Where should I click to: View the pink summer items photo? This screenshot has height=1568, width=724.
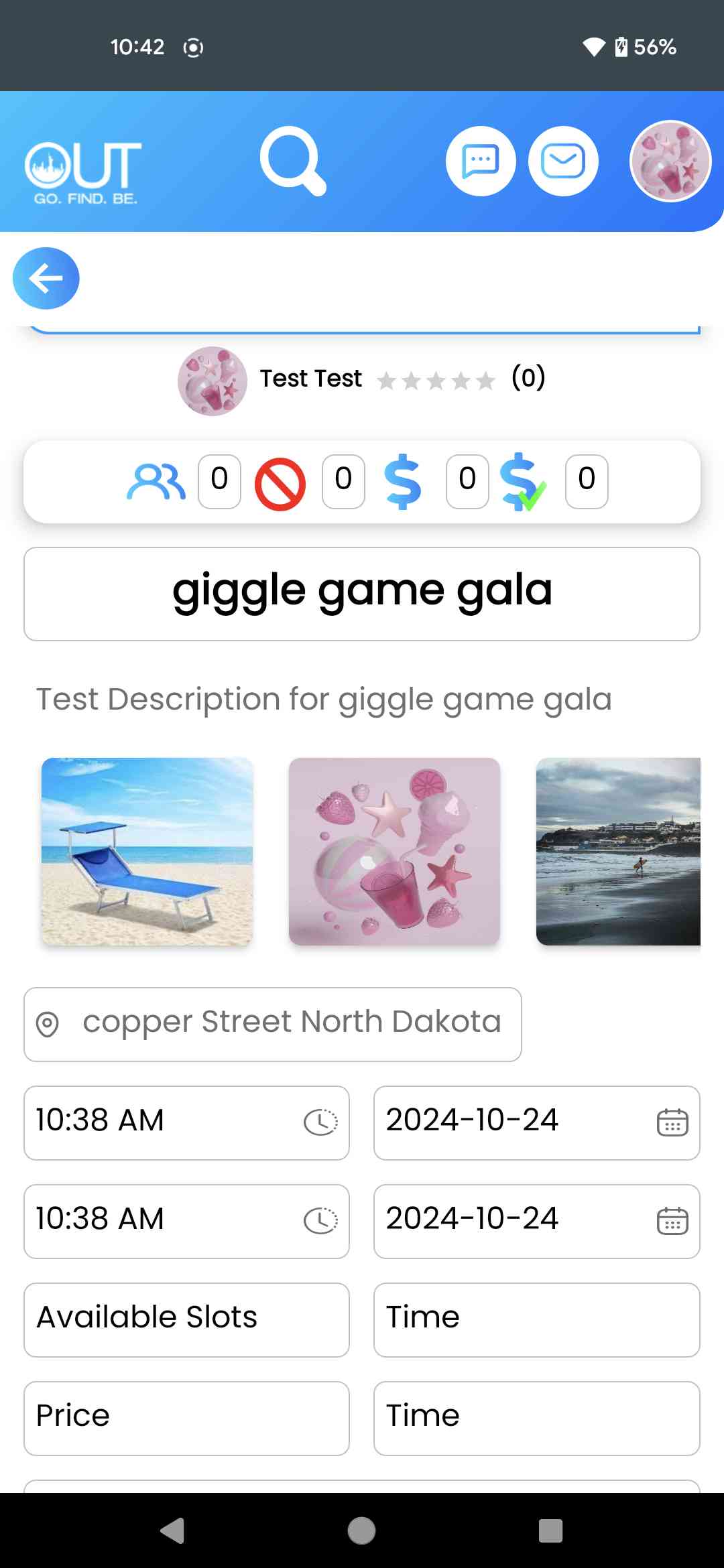point(394,851)
